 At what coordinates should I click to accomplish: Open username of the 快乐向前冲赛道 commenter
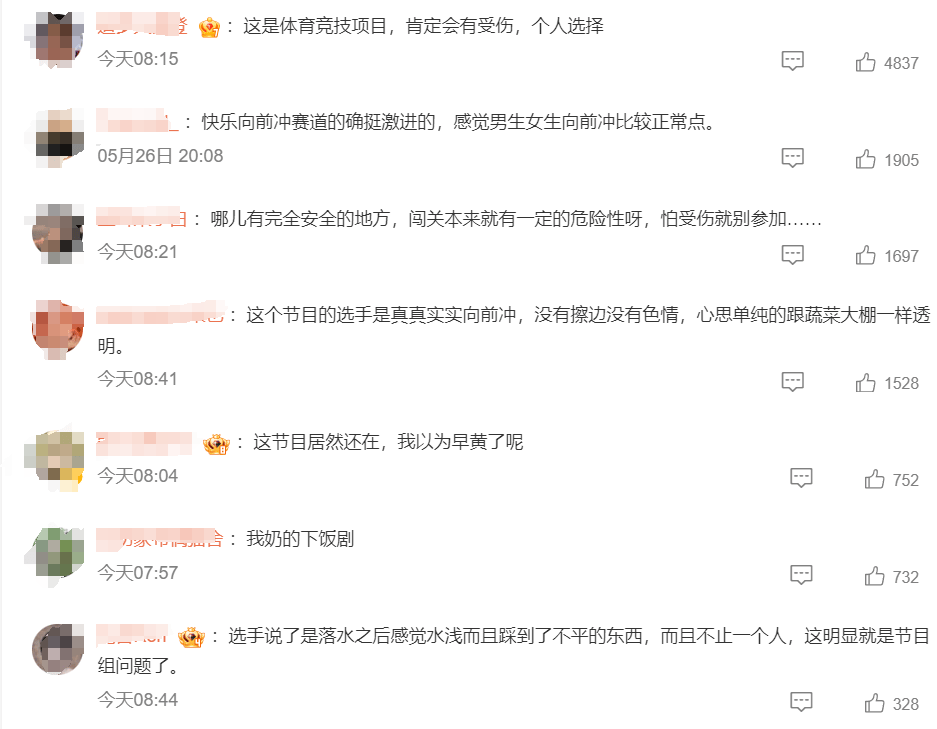point(138,122)
